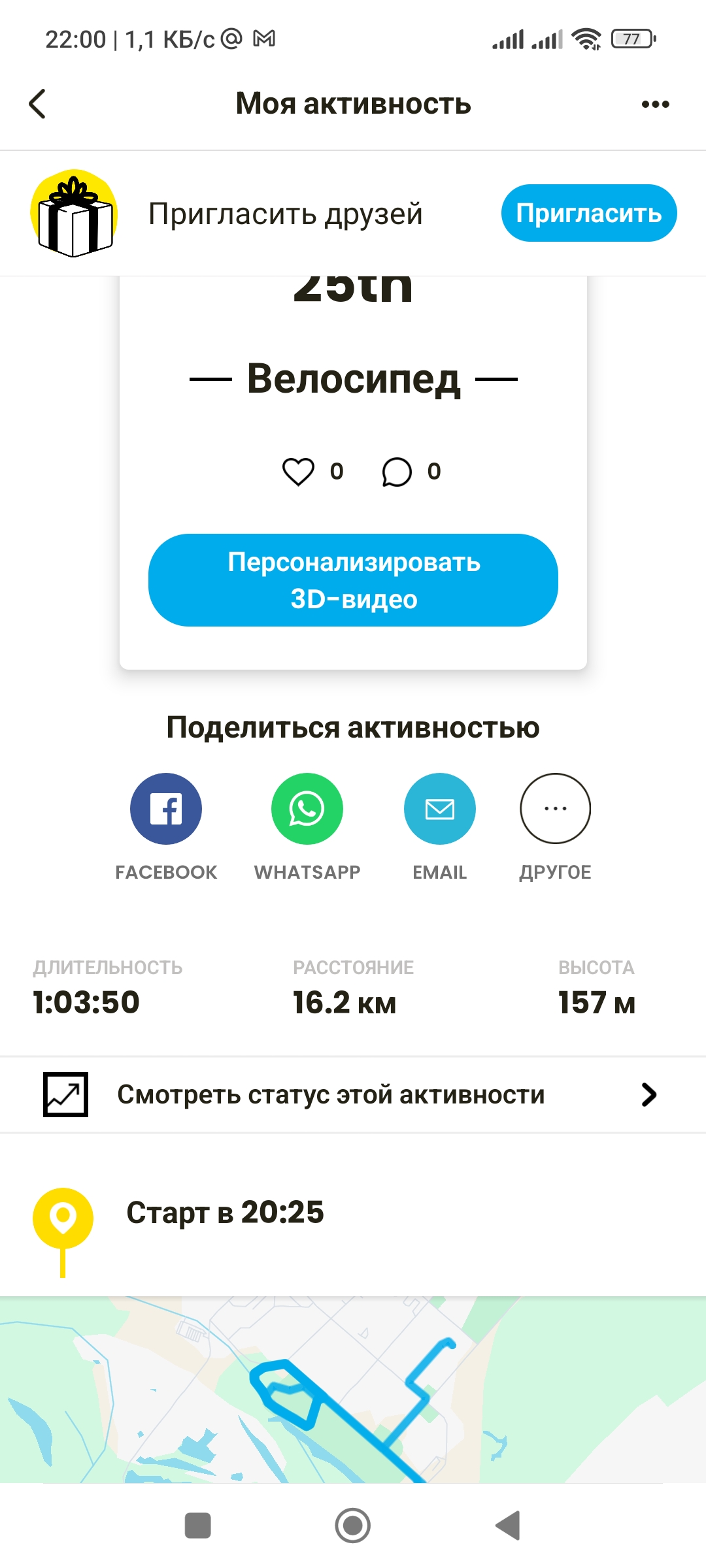Go back using the top-left arrow
706x1568 pixels.
(x=38, y=104)
